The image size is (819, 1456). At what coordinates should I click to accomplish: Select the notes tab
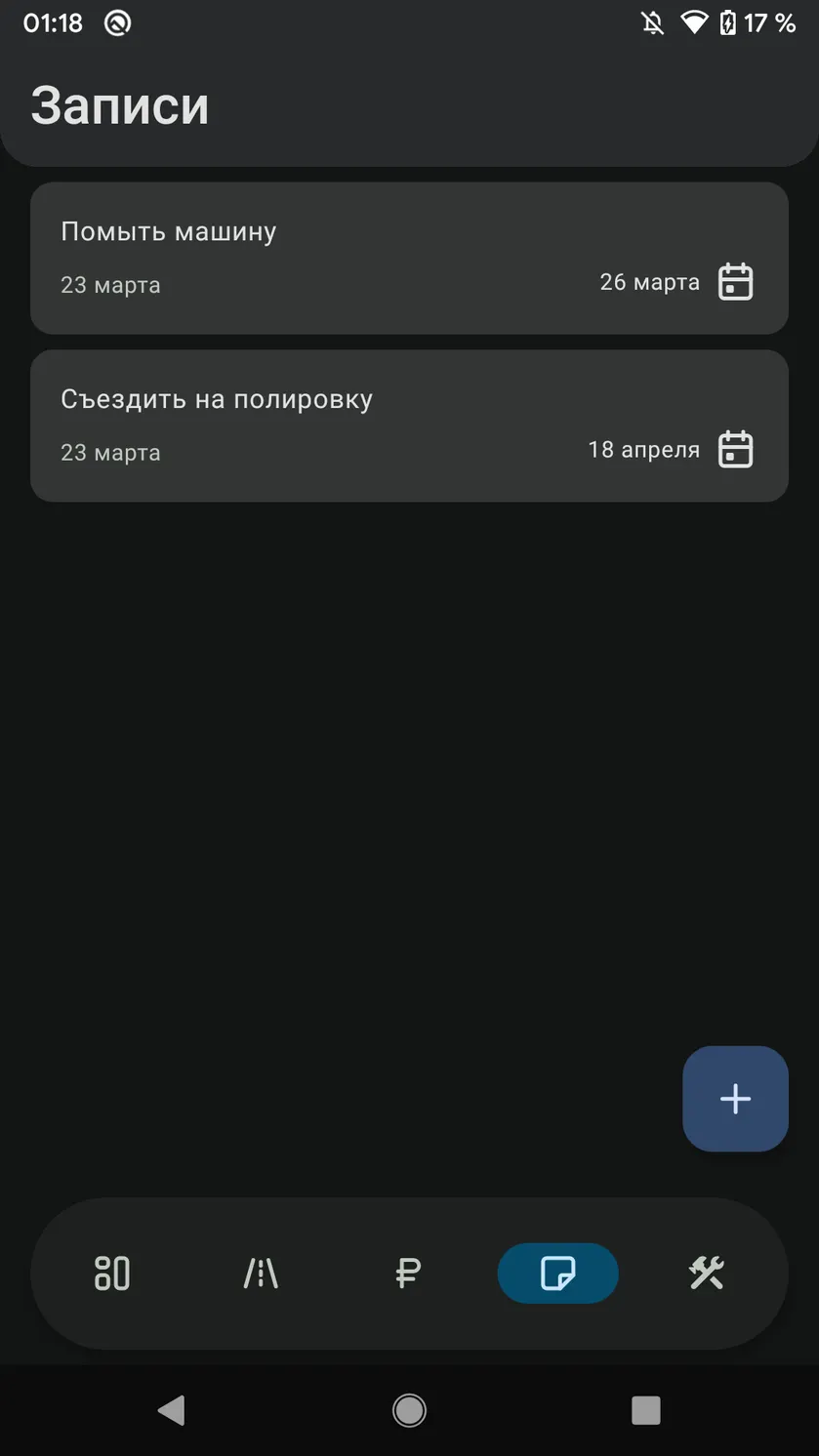coord(557,1274)
